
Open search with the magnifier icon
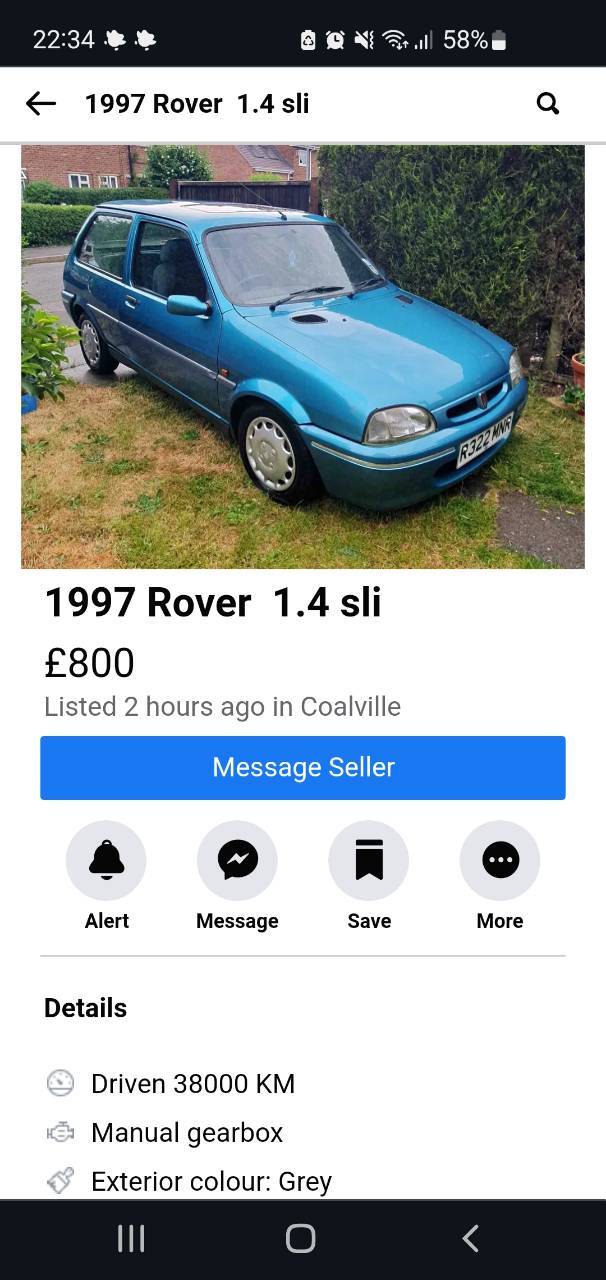click(548, 103)
